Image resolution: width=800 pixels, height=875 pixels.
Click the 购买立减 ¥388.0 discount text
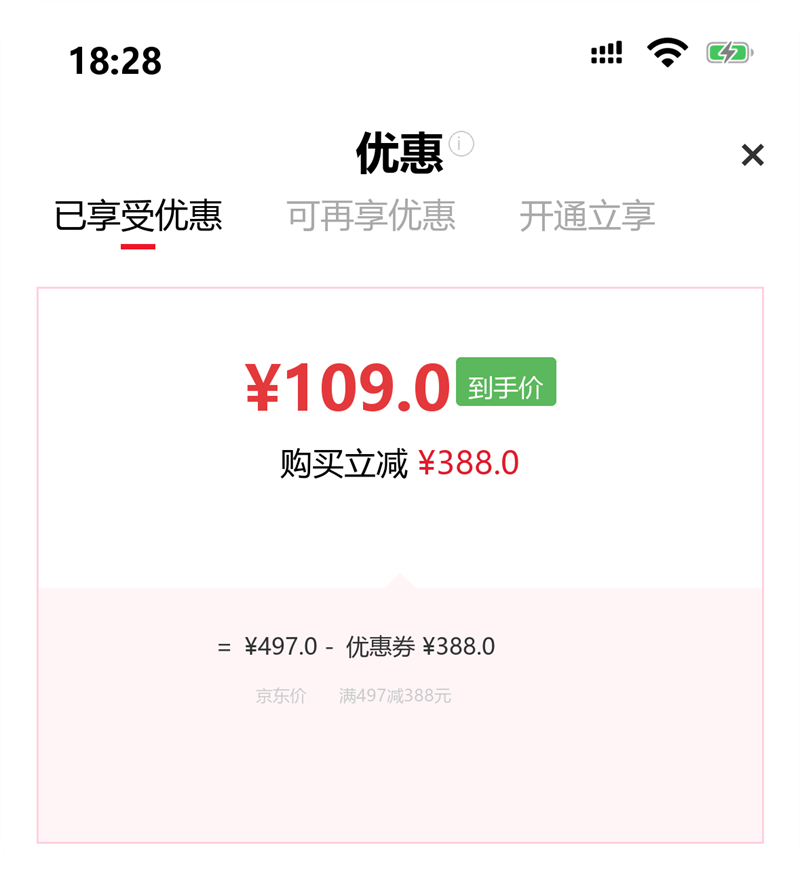click(400, 463)
